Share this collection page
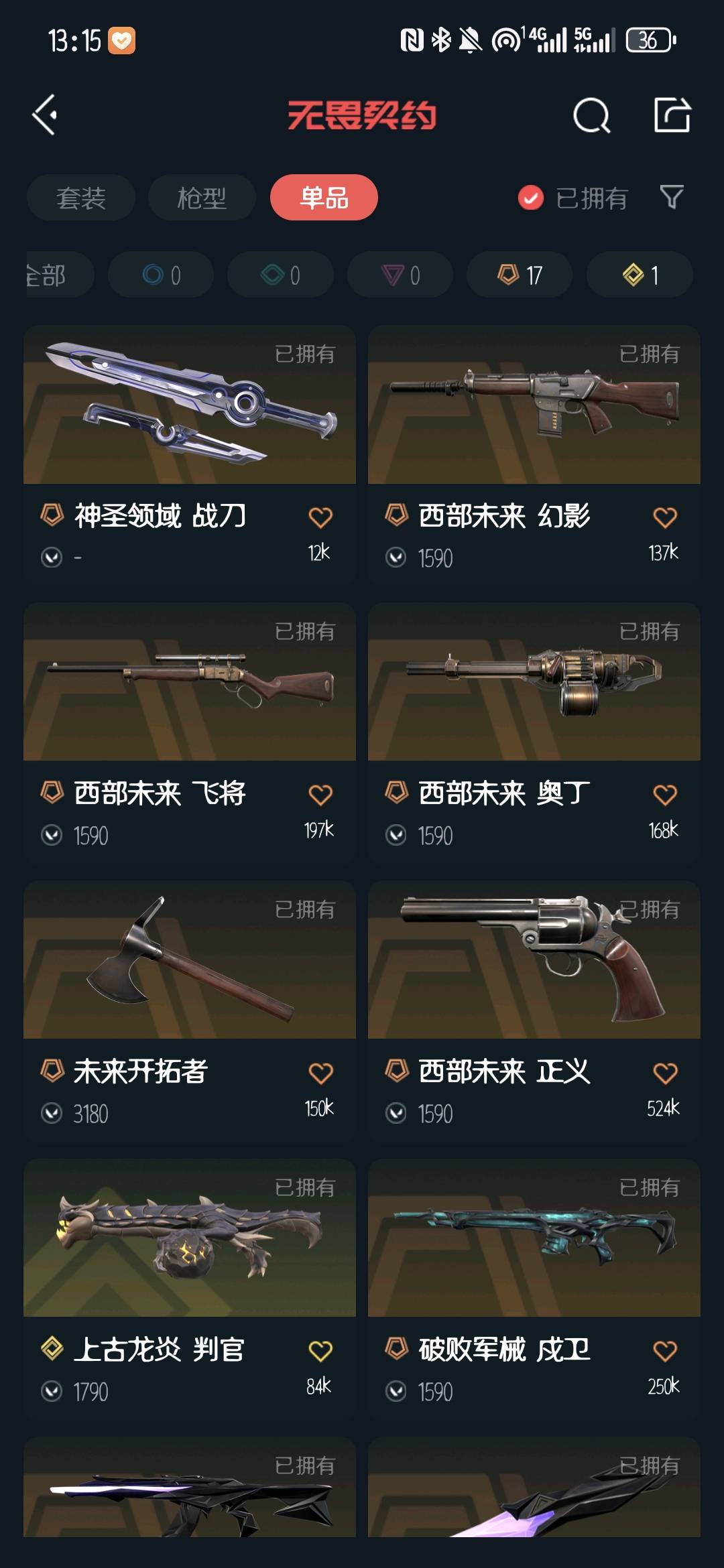This screenshot has height=1568, width=724. [672, 115]
